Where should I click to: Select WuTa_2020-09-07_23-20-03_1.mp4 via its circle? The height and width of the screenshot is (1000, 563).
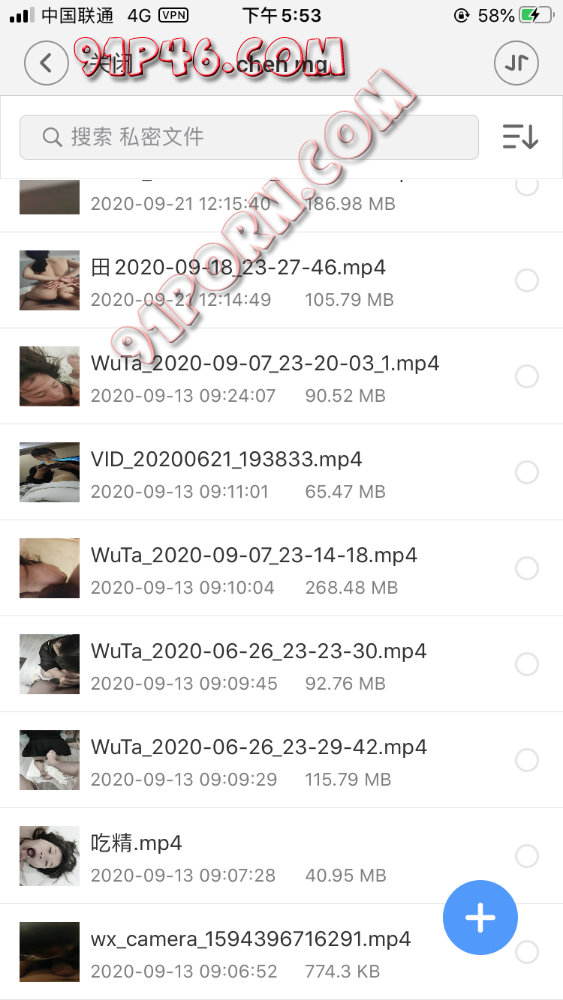click(x=527, y=376)
